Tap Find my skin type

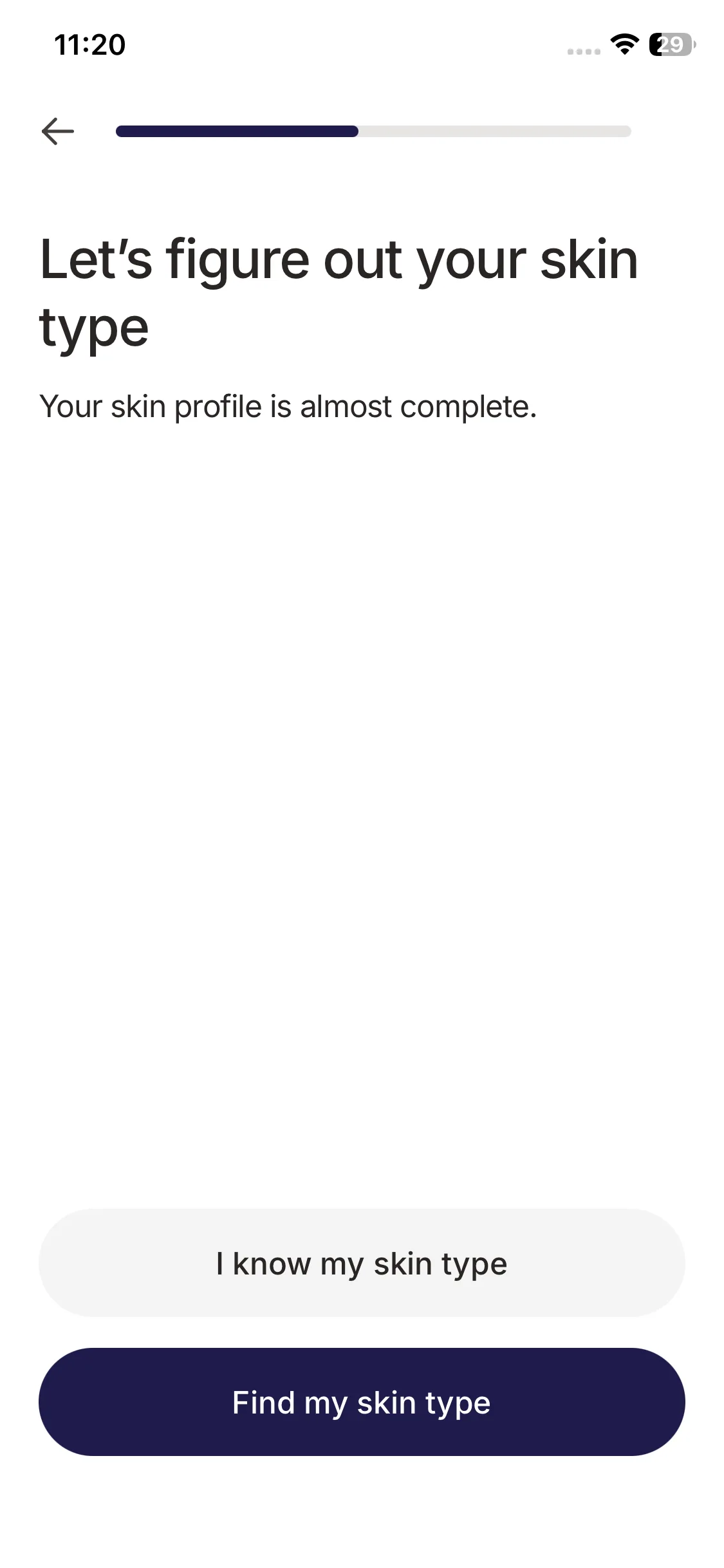click(x=362, y=1402)
